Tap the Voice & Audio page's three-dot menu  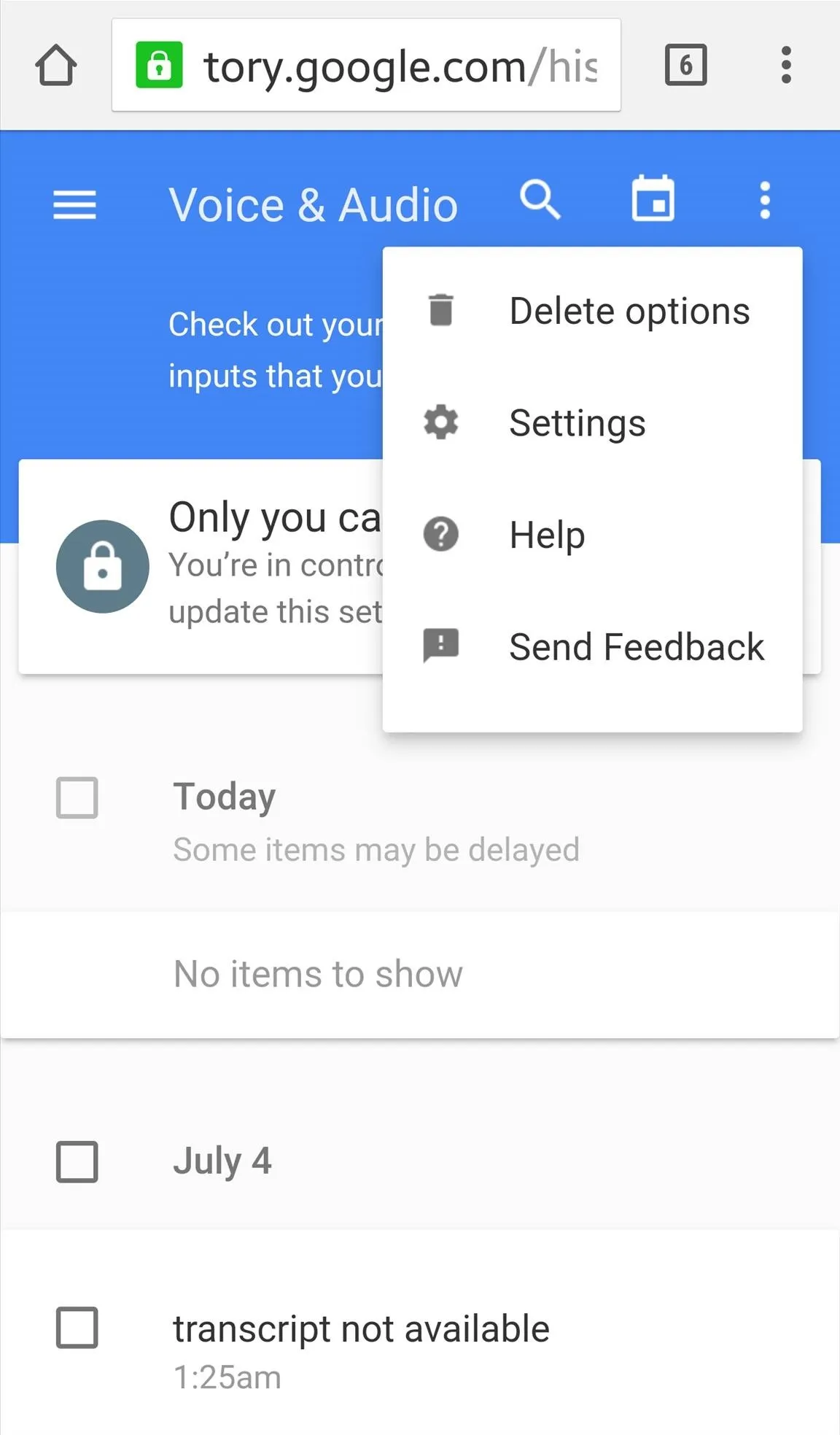(x=764, y=200)
